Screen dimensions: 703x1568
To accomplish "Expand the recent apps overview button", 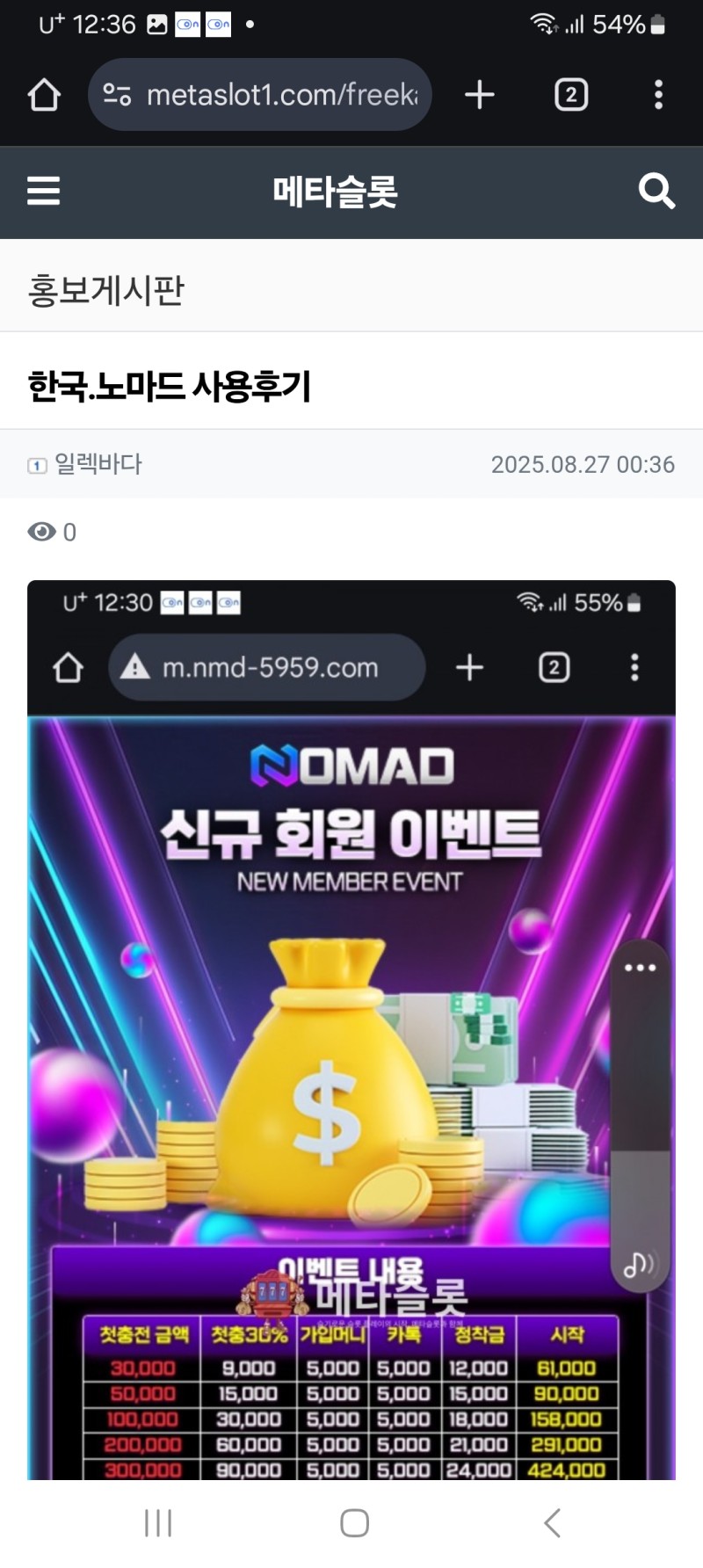I will pos(156,1523).
